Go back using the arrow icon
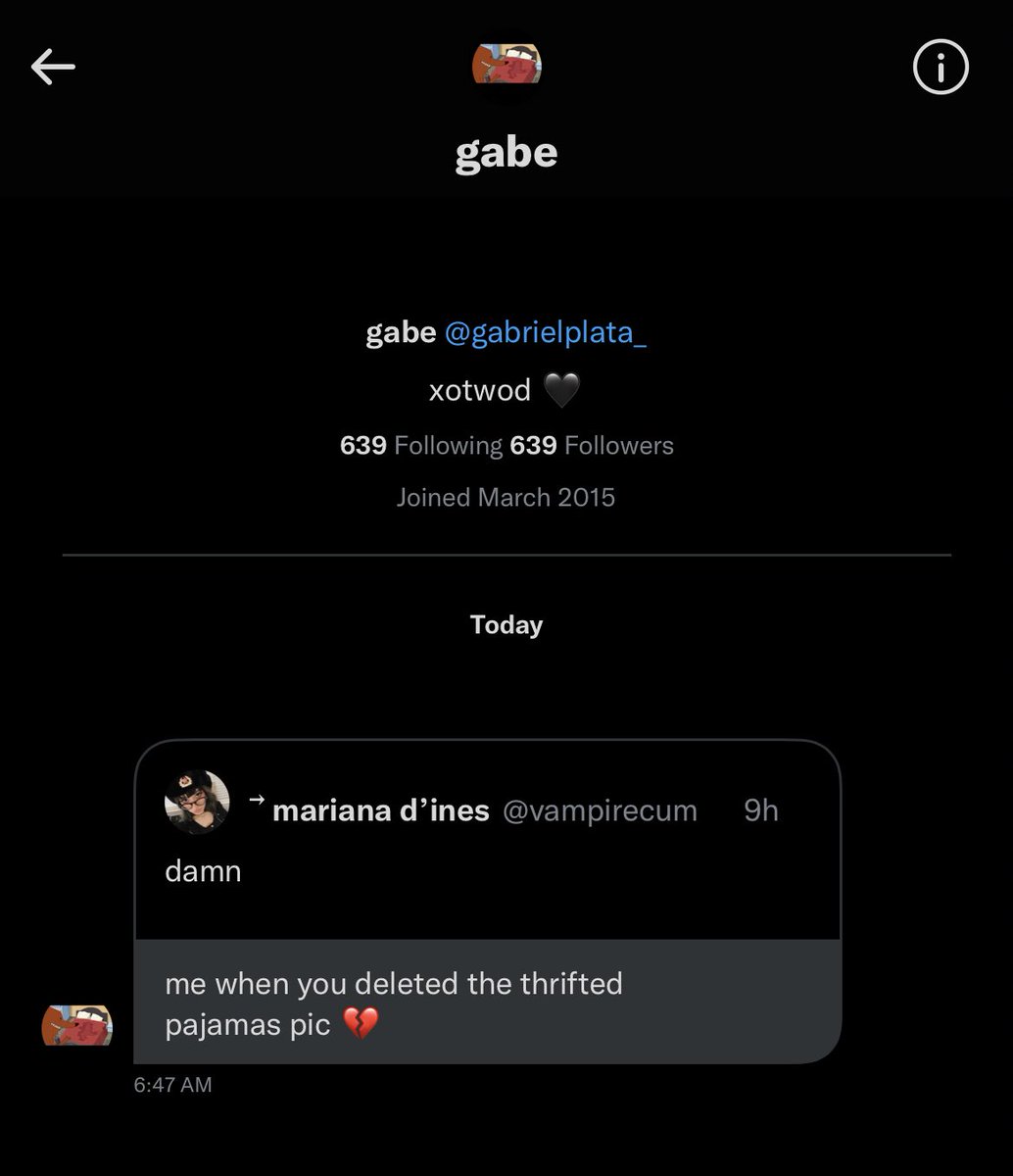The height and width of the screenshot is (1176, 1013). [53, 68]
